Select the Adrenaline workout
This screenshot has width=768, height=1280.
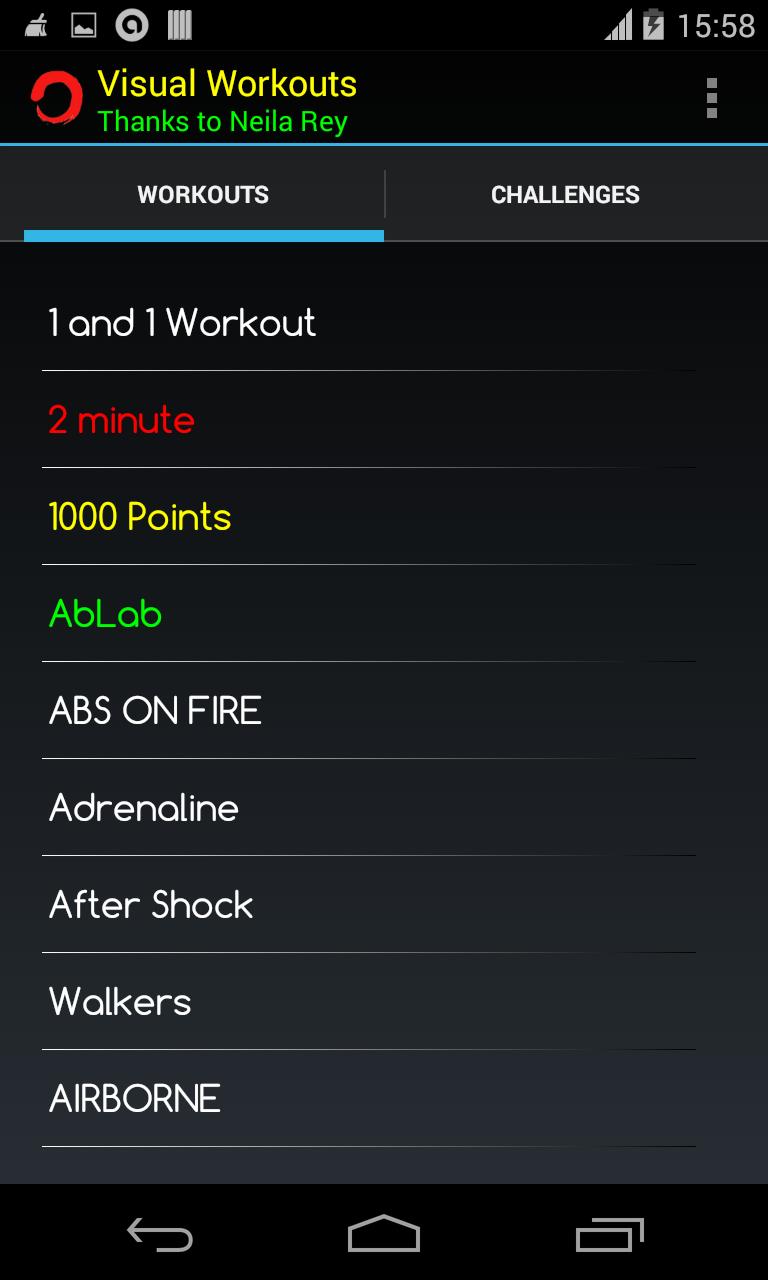[x=142, y=808]
